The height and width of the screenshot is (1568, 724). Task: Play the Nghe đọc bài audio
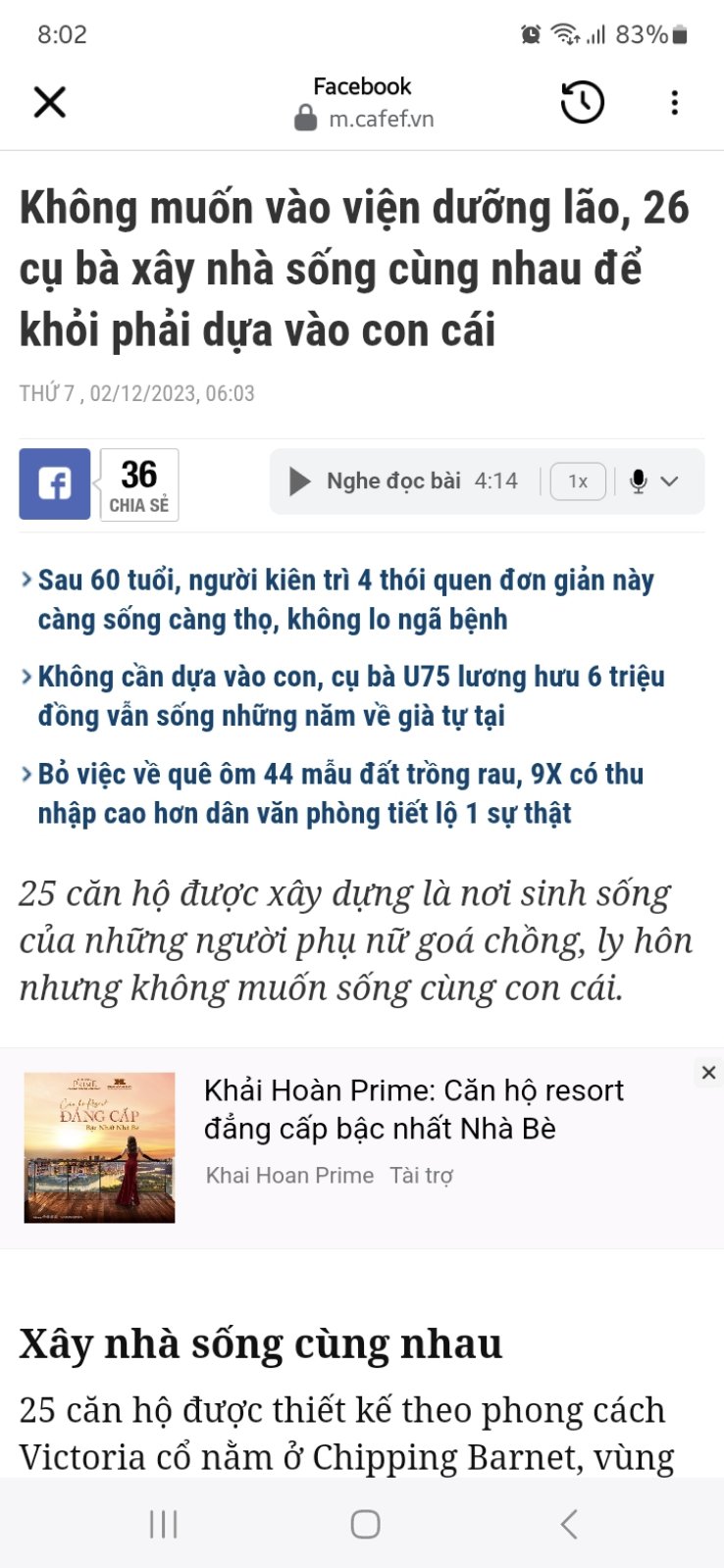click(x=300, y=481)
